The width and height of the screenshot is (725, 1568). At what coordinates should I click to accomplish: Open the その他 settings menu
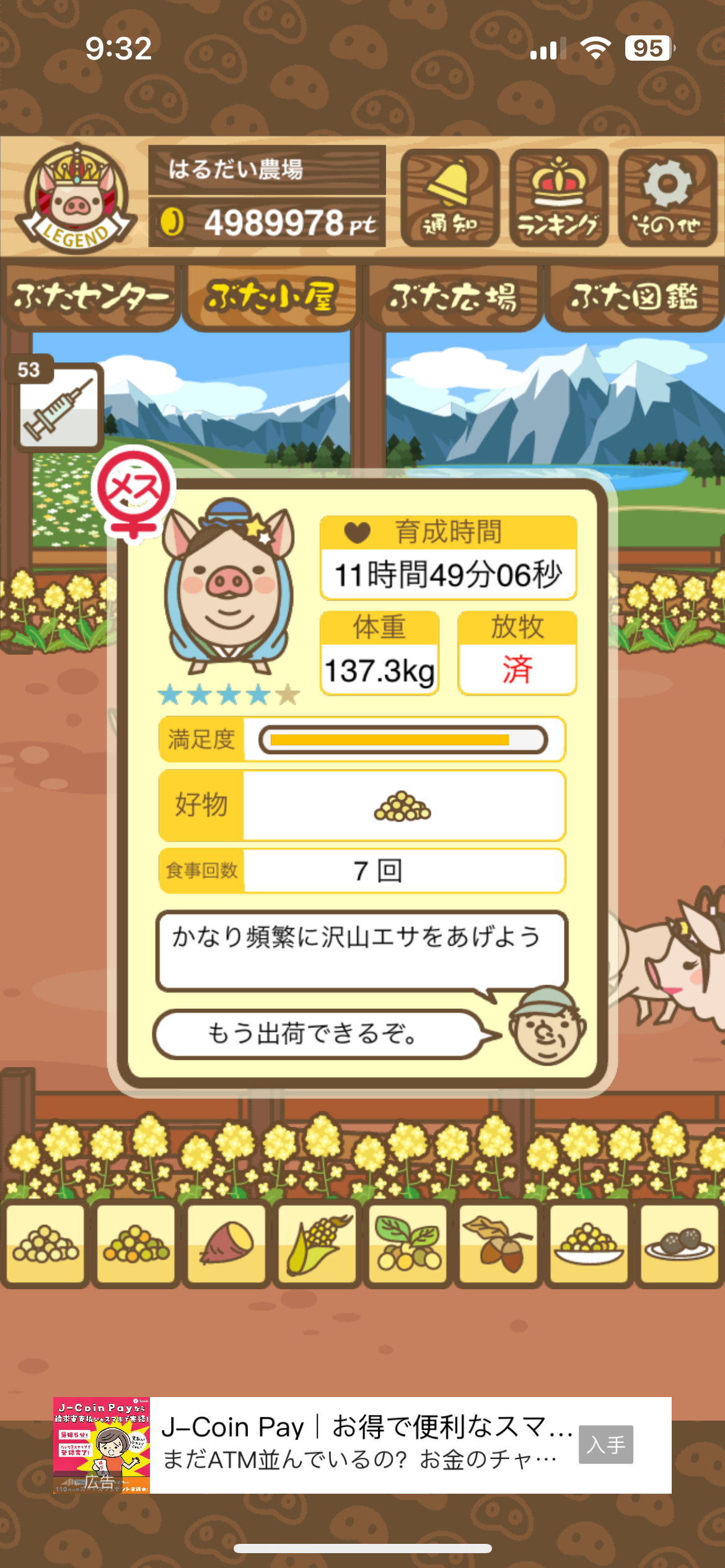click(x=667, y=198)
